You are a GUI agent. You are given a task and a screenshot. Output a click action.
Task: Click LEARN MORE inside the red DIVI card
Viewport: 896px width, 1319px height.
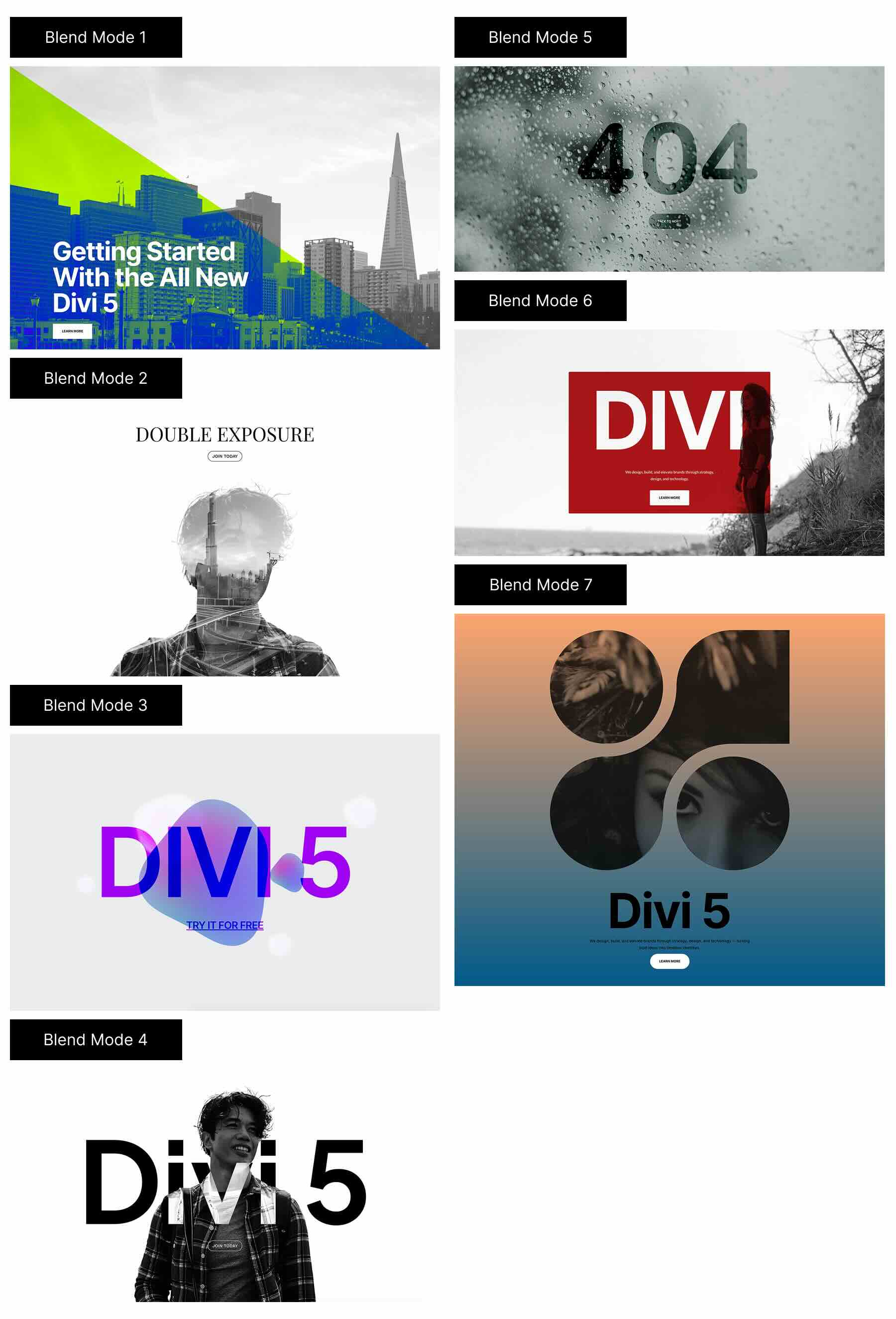coord(670,498)
